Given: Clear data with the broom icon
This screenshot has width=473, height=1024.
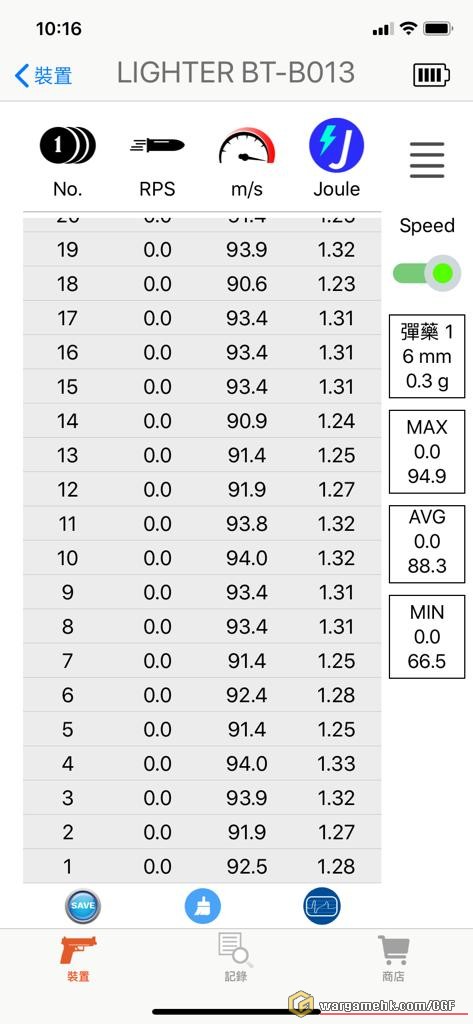Looking at the screenshot, I should coord(203,906).
